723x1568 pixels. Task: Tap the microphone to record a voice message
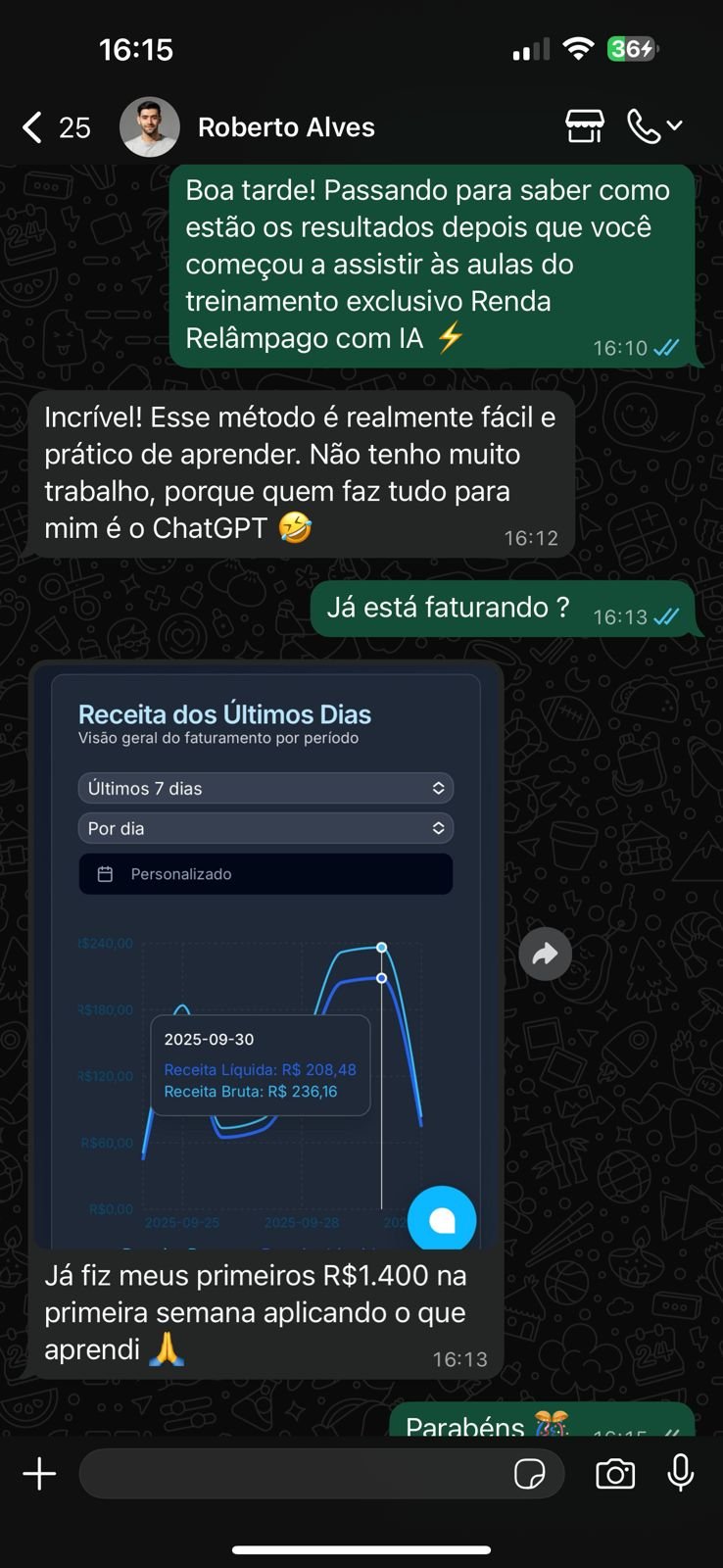click(680, 1473)
